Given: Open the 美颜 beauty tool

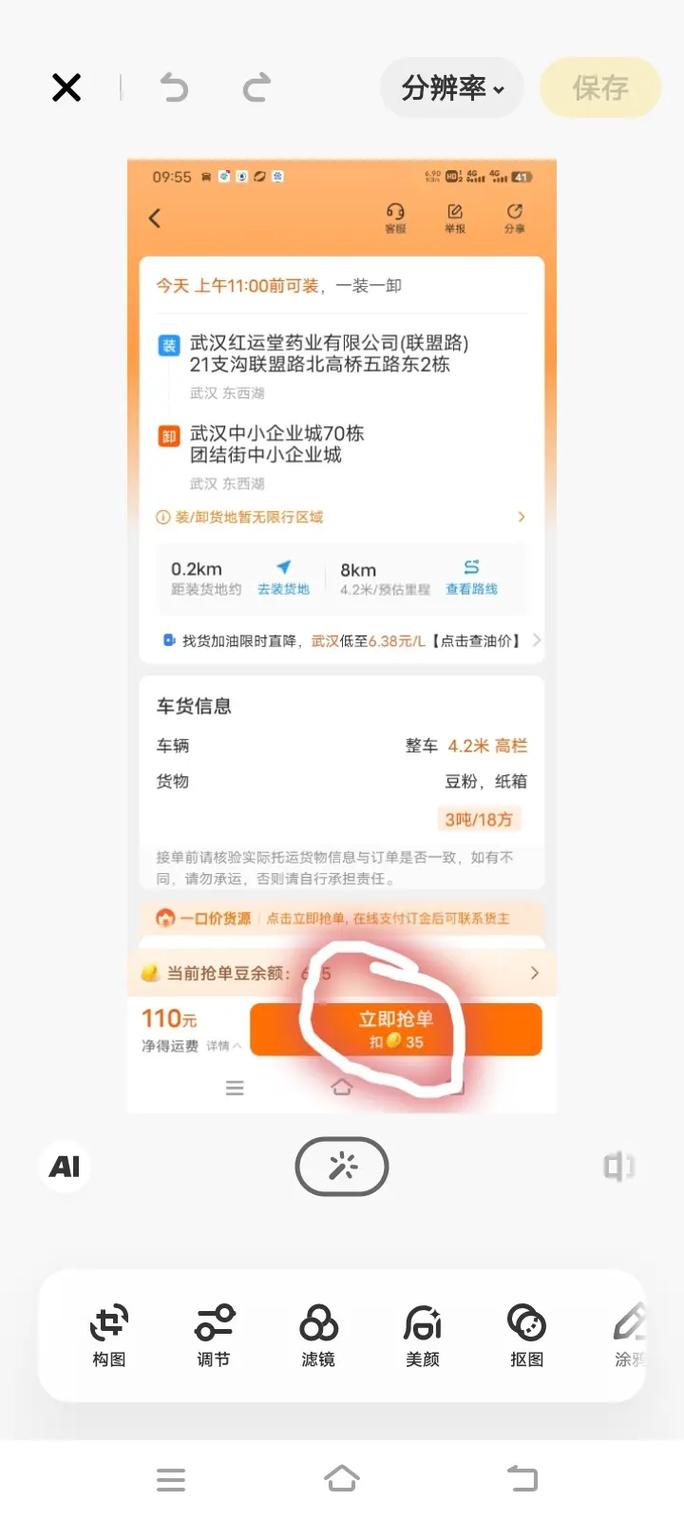Looking at the screenshot, I should point(422,1335).
